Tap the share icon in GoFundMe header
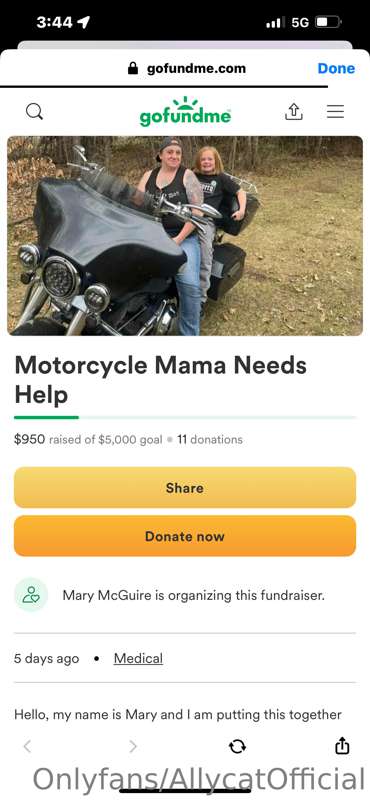 click(293, 111)
